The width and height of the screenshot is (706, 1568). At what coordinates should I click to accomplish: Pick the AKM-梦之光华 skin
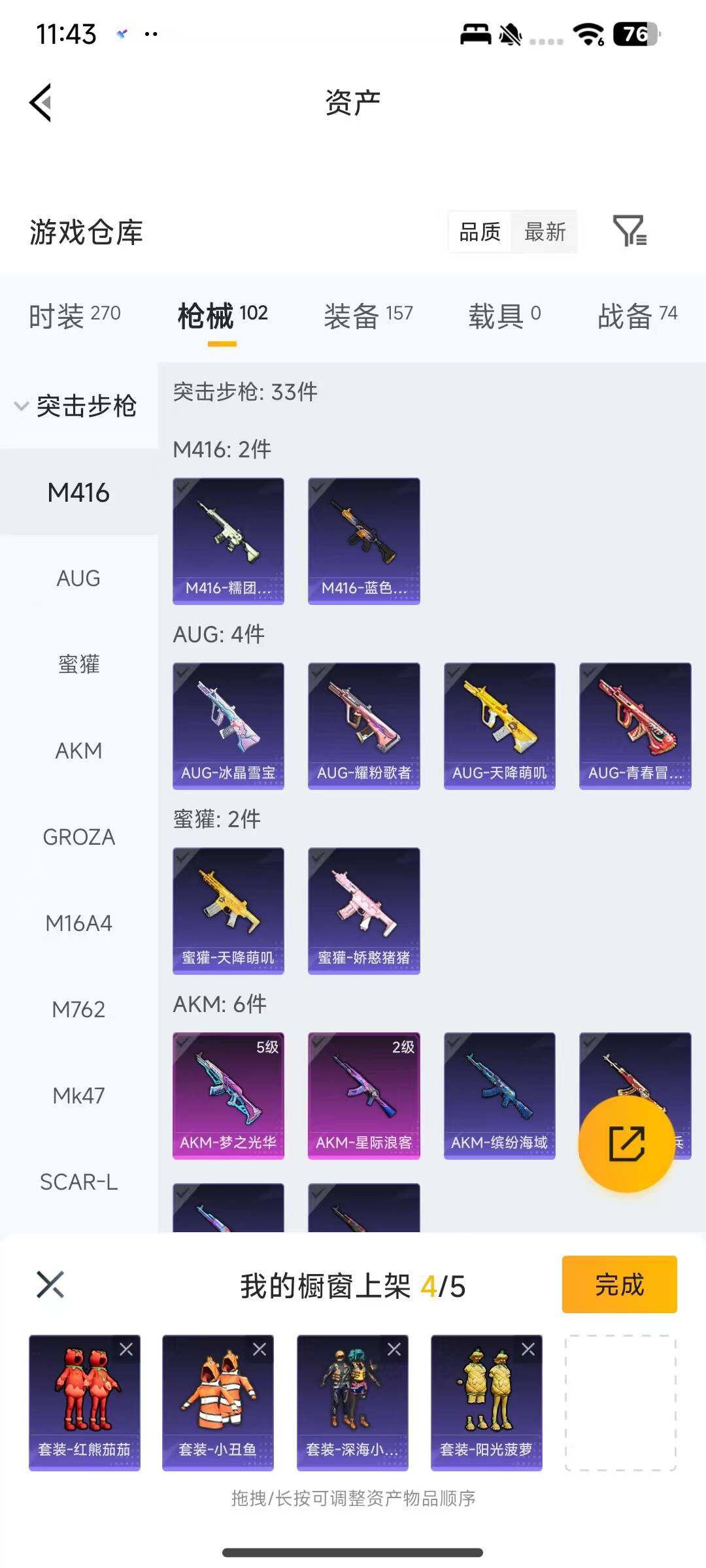point(228,1095)
